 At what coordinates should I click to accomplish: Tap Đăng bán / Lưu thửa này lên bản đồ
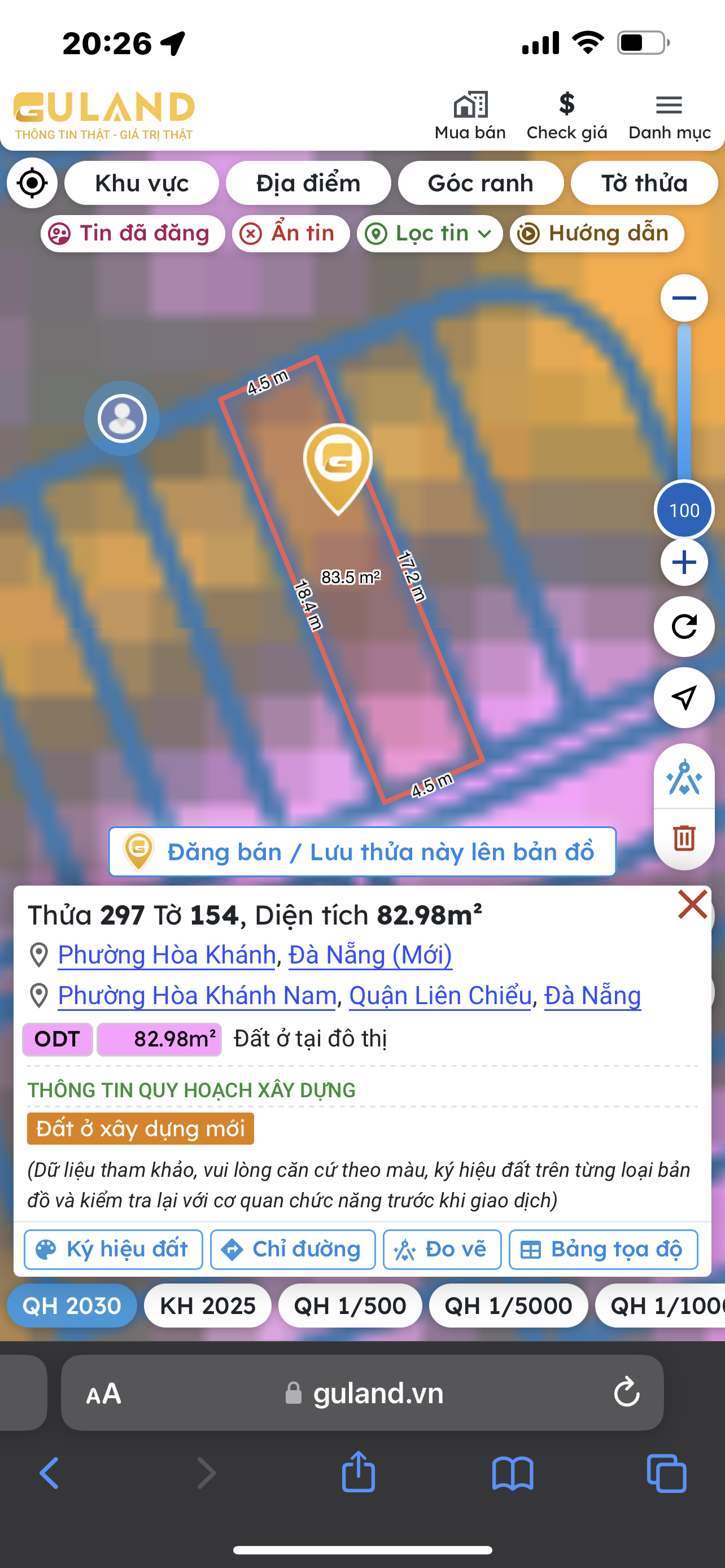click(362, 852)
